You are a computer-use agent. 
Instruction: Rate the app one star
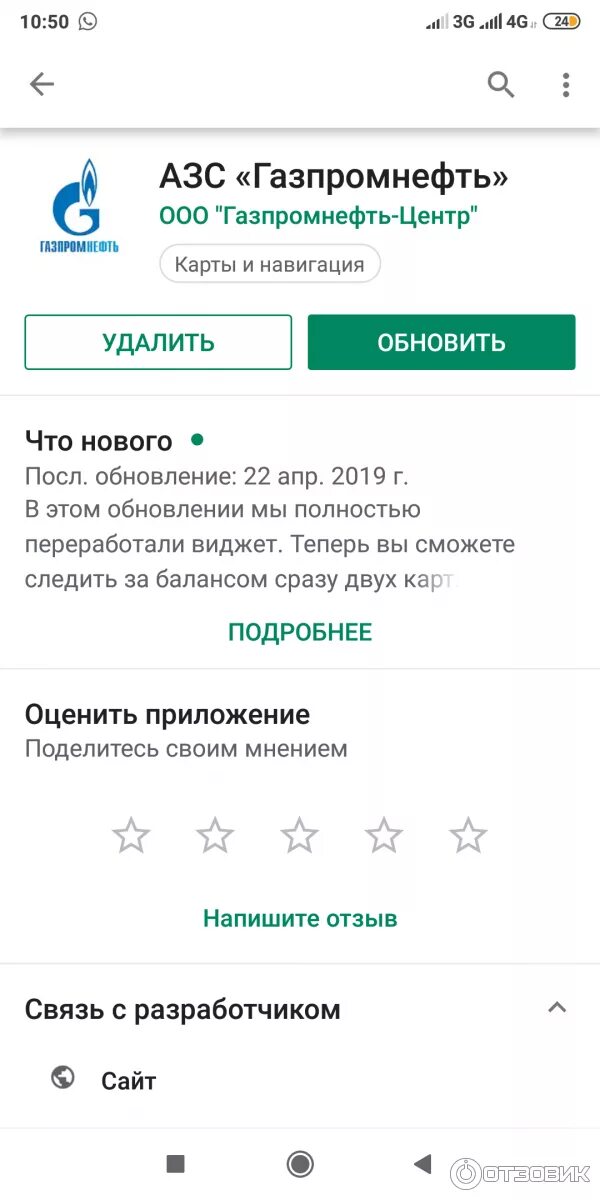pyautogui.click(x=131, y=834)
